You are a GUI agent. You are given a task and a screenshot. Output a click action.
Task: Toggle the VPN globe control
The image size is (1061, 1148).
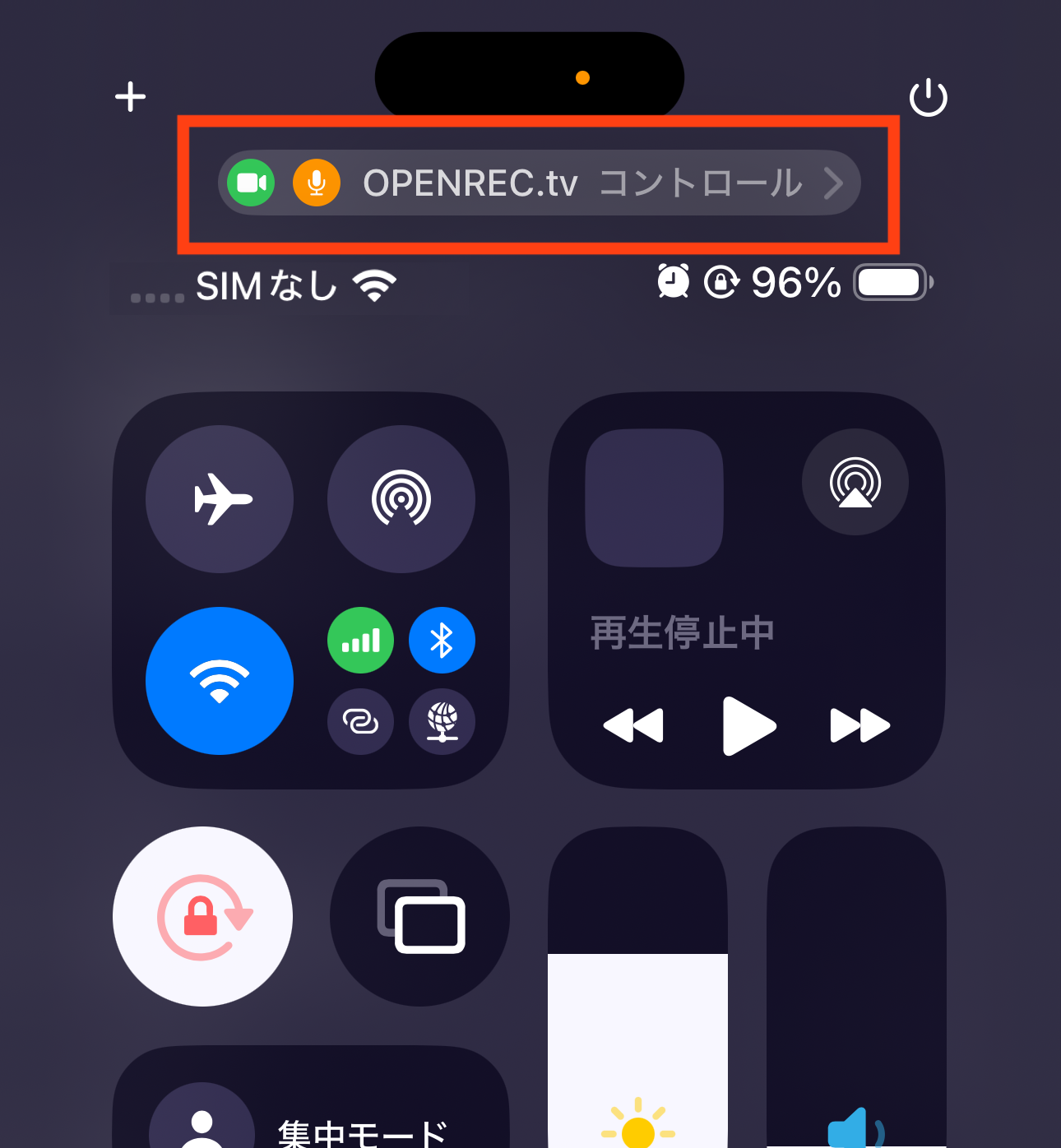point(442,721)
